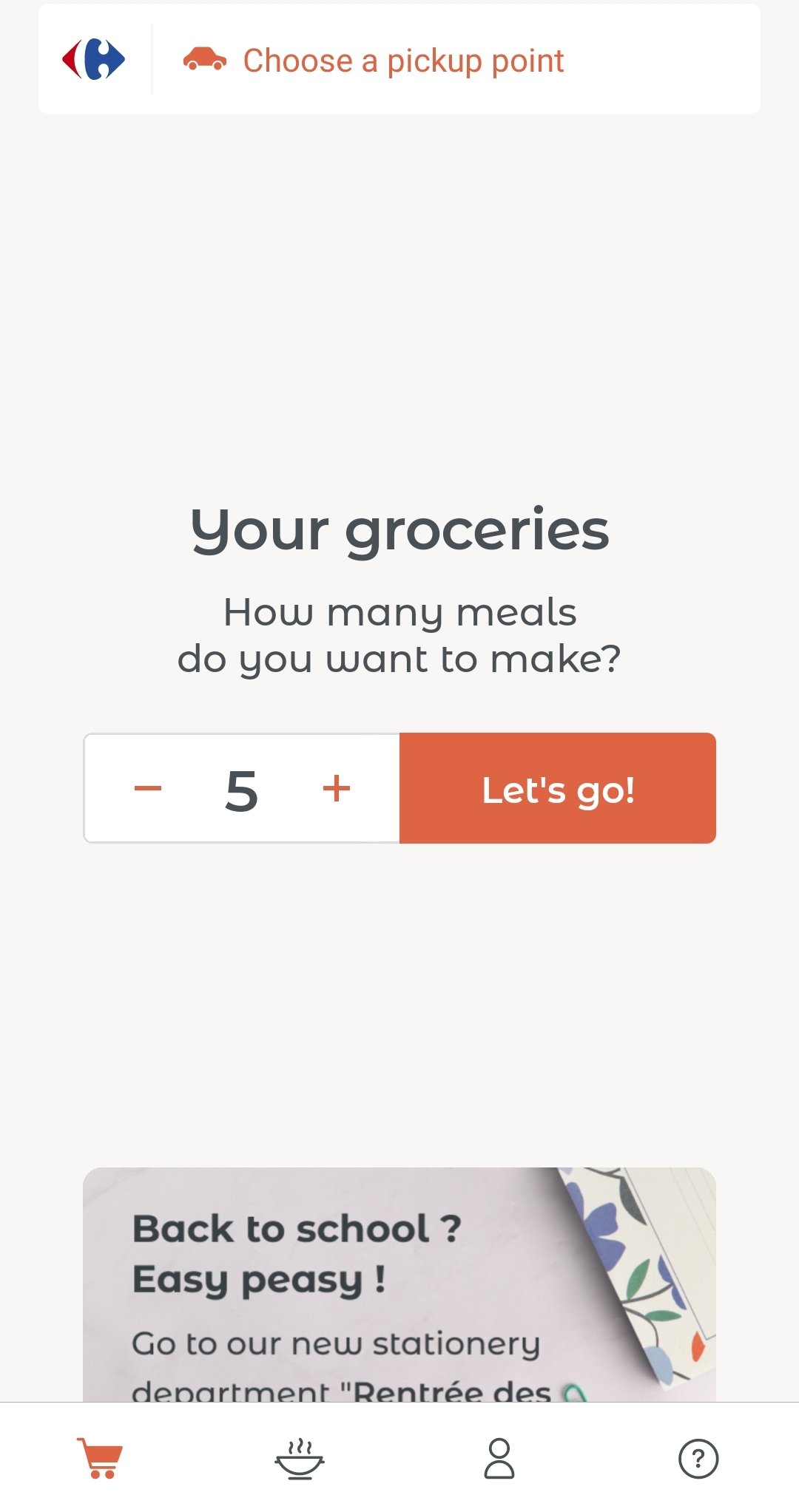799x1512 pixels.
Task: Open the Back to school banner
Action: tap(399, 1285)
